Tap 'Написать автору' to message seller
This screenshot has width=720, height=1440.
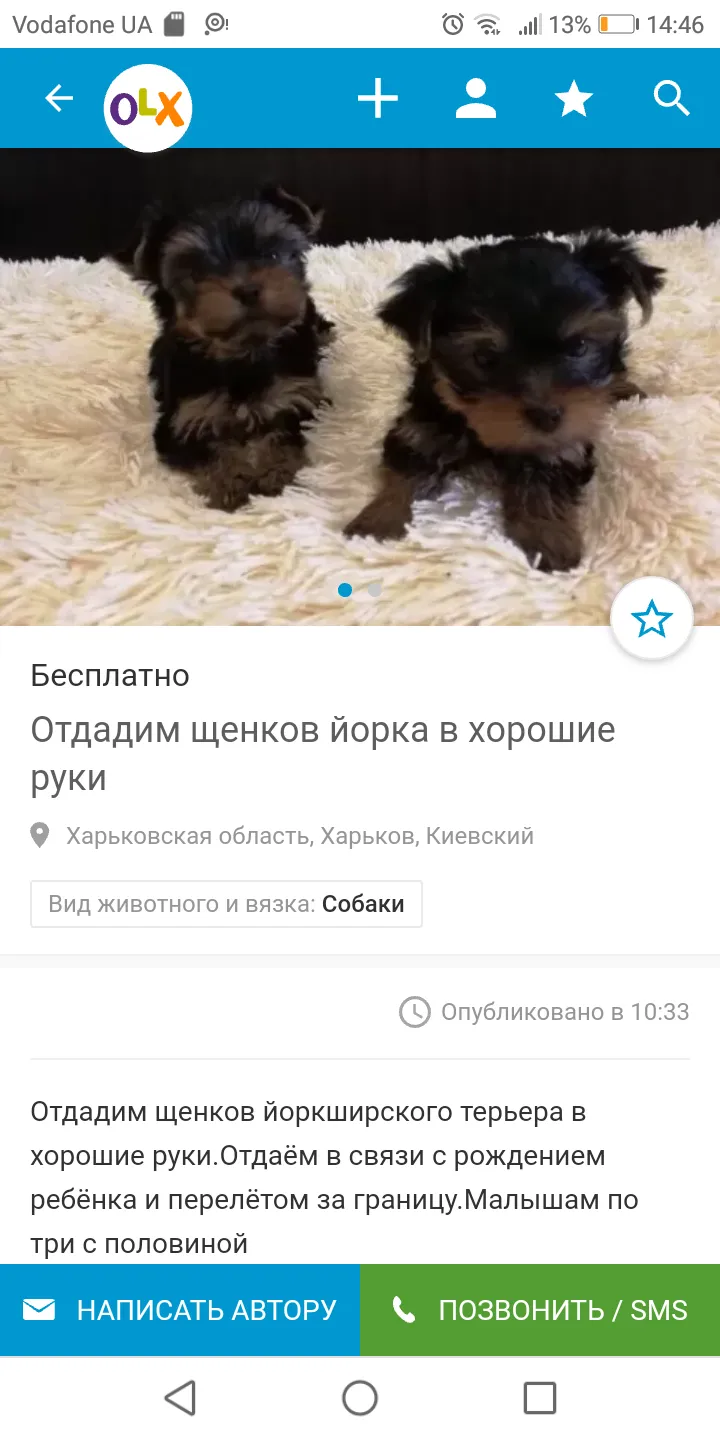pos(180,1310)
